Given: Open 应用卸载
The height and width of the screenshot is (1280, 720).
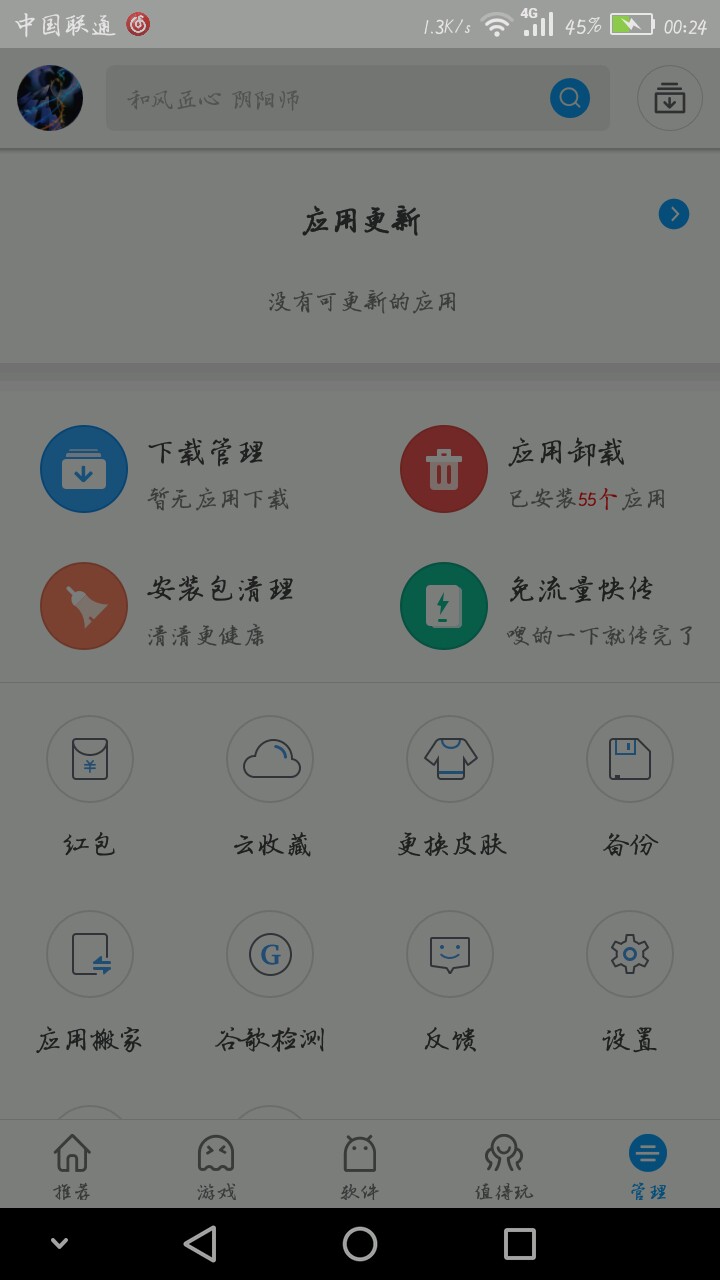Looking at the screenshot, I should click(444, 469).
